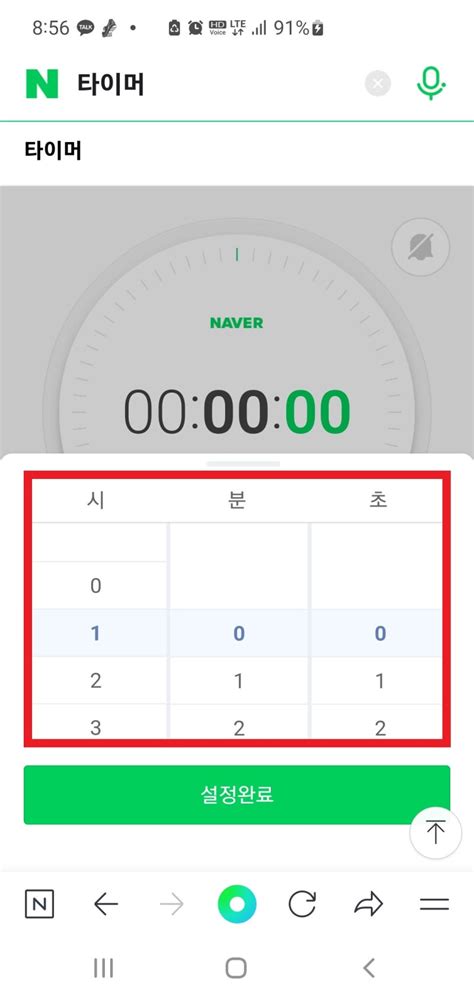Viewport: 474px width, 1000px height.
Task: Go back with the browser's left arrow
Action: [x=106, y=904]
